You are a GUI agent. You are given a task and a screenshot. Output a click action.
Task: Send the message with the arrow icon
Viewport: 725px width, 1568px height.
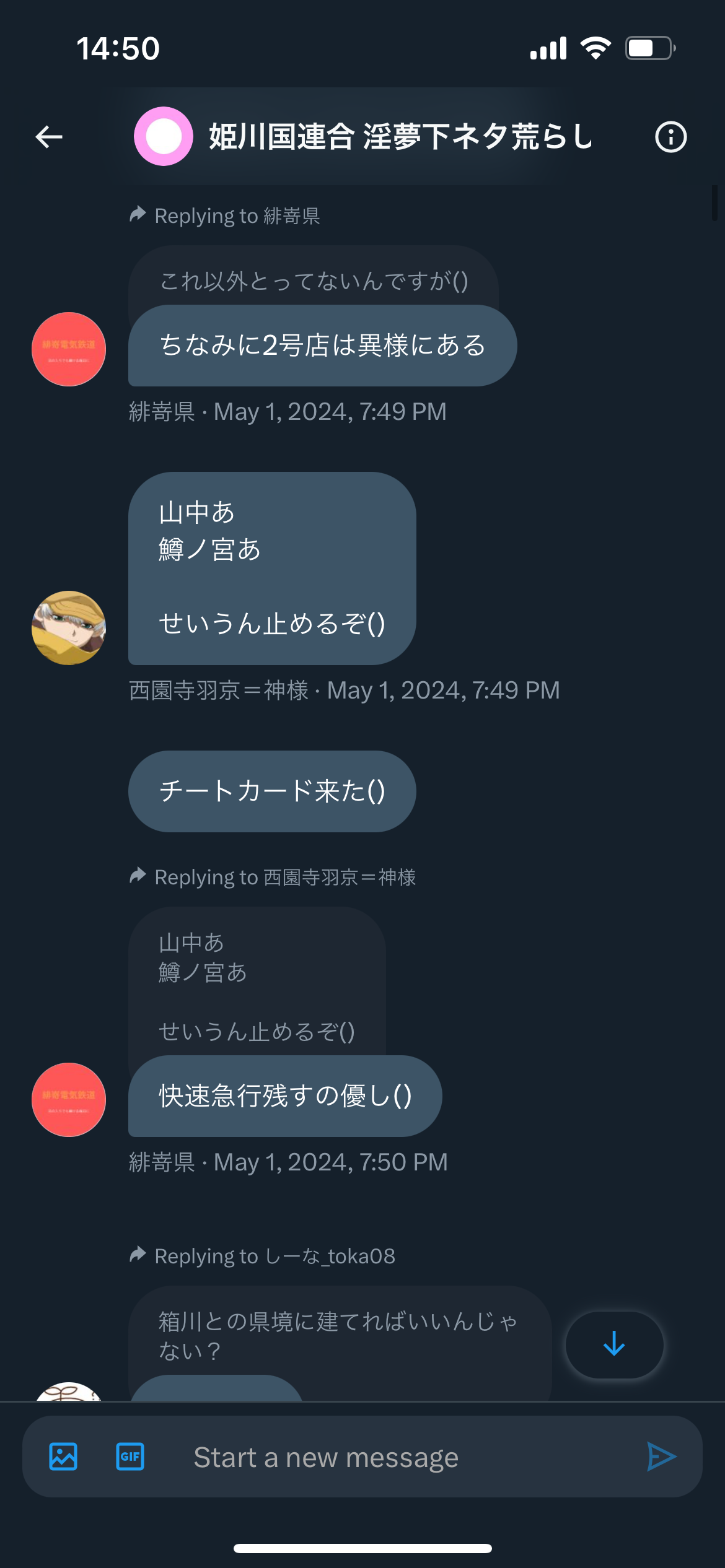[x=661, y=1457]
